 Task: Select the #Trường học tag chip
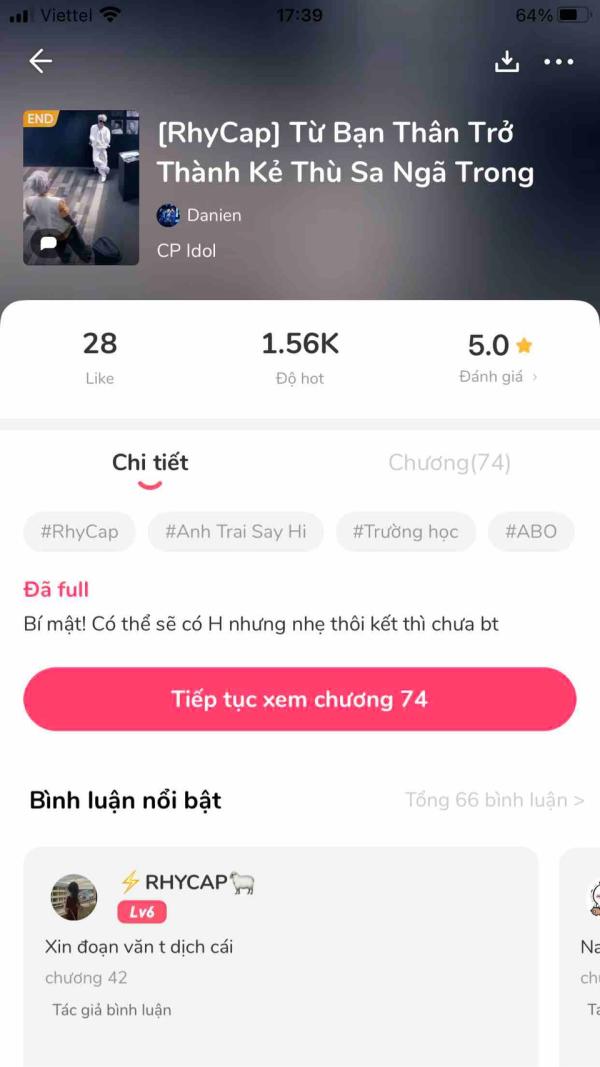405,532
